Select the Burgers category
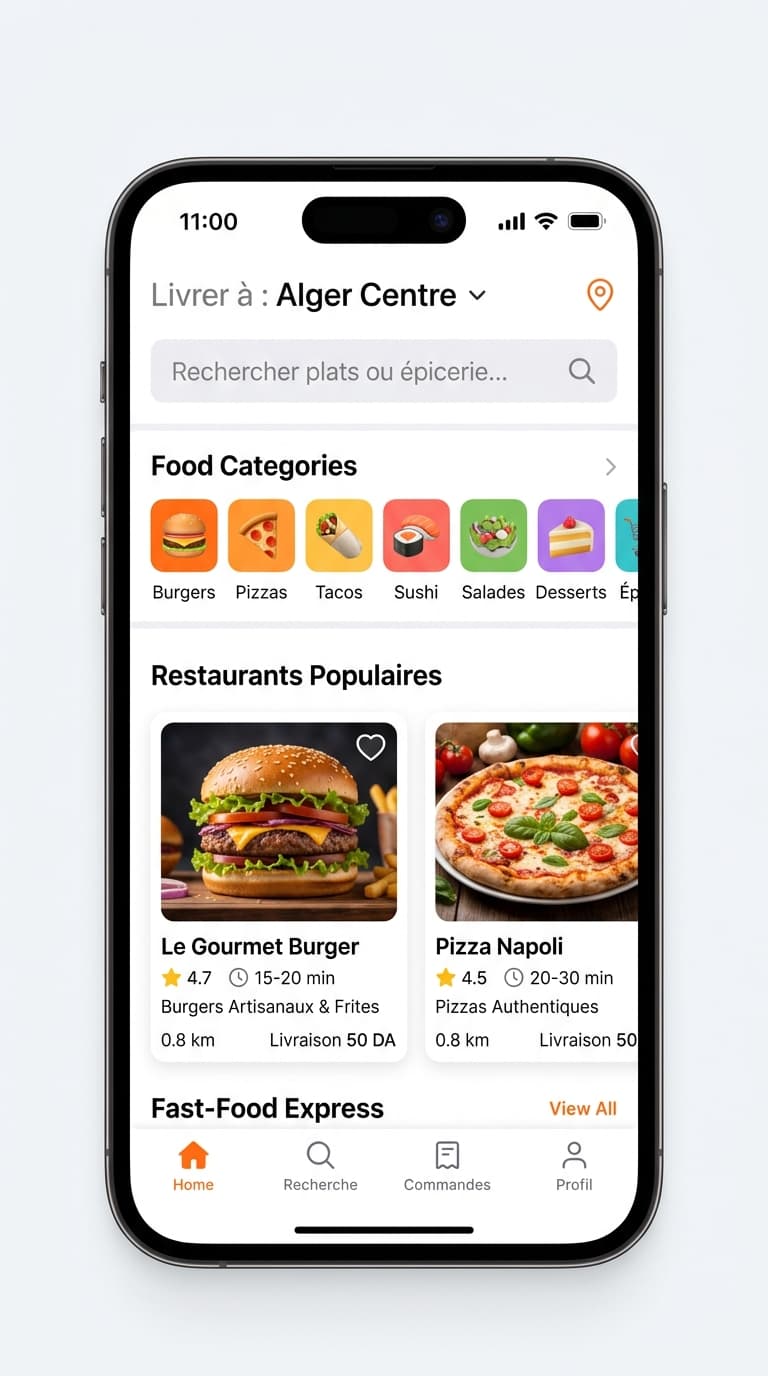 pos(184,551)
